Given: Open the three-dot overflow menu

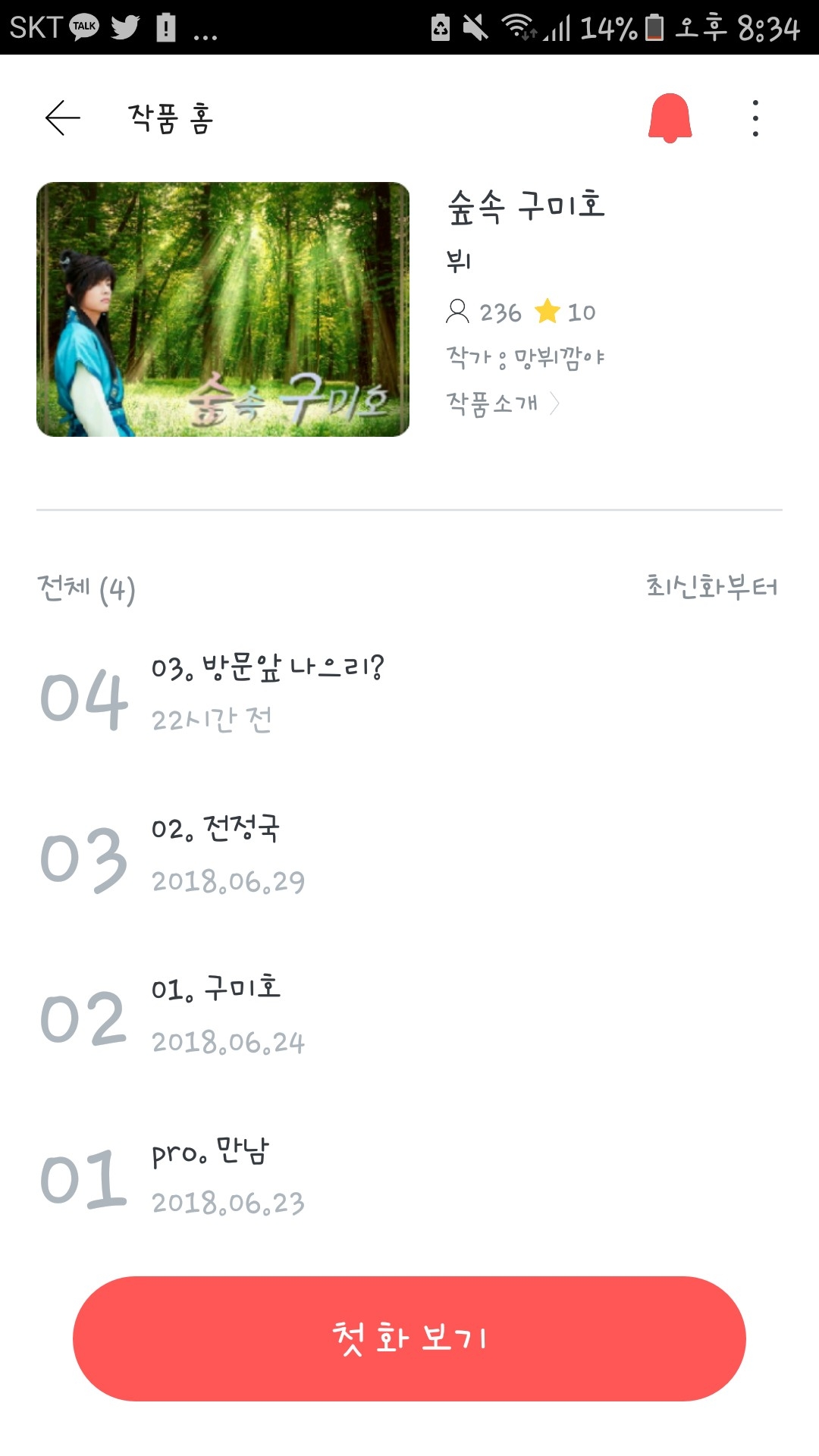Looking at the screenshot, I should (x=755, y=118).
